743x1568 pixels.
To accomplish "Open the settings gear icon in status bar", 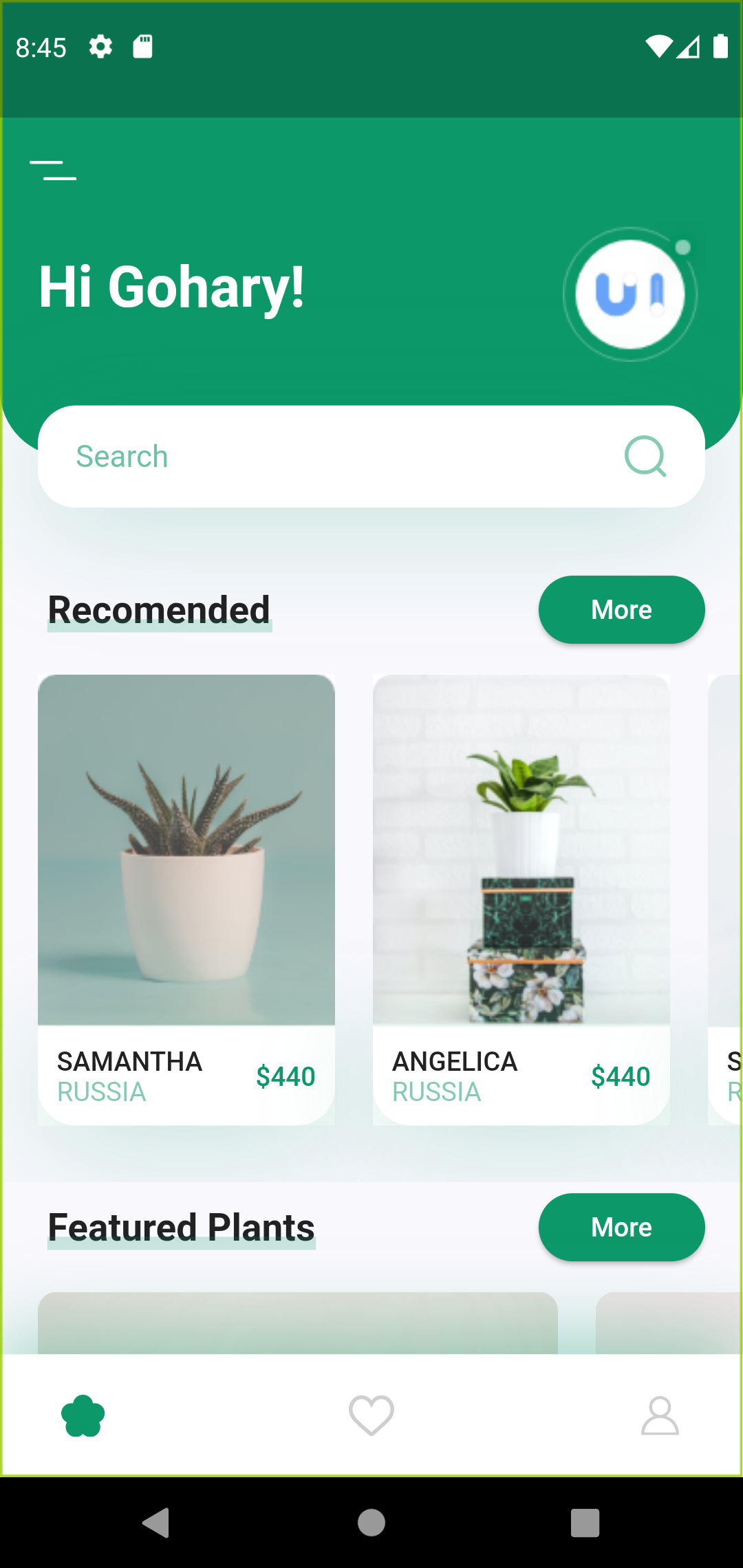I will [x=100, y=47].
